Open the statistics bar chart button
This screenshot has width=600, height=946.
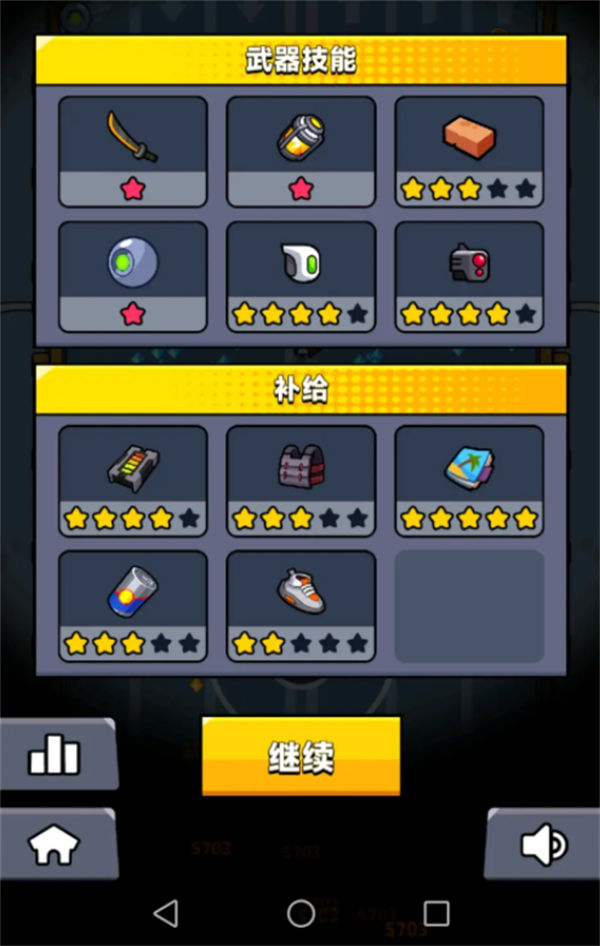[x=54, y=755]
